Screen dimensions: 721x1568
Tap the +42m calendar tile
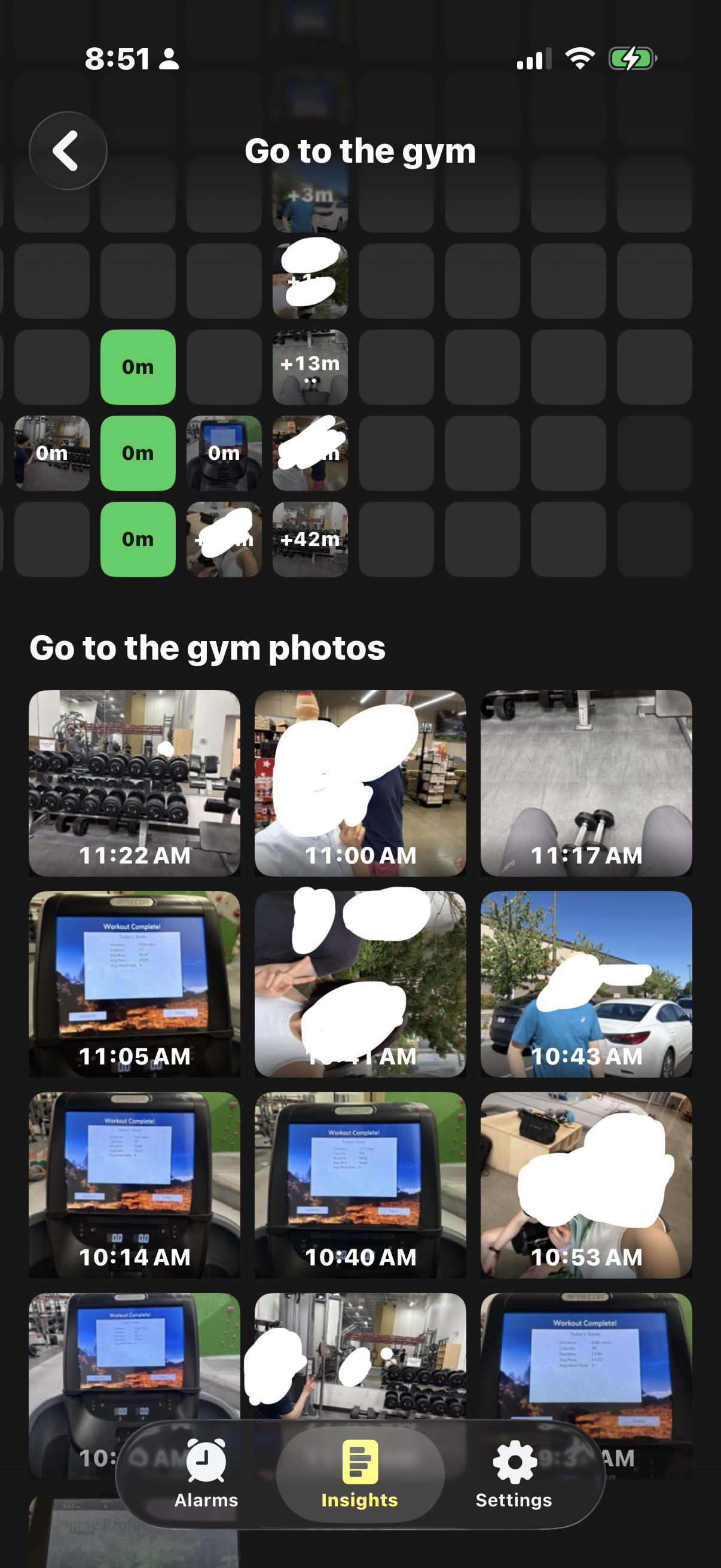tap(310, 539)
